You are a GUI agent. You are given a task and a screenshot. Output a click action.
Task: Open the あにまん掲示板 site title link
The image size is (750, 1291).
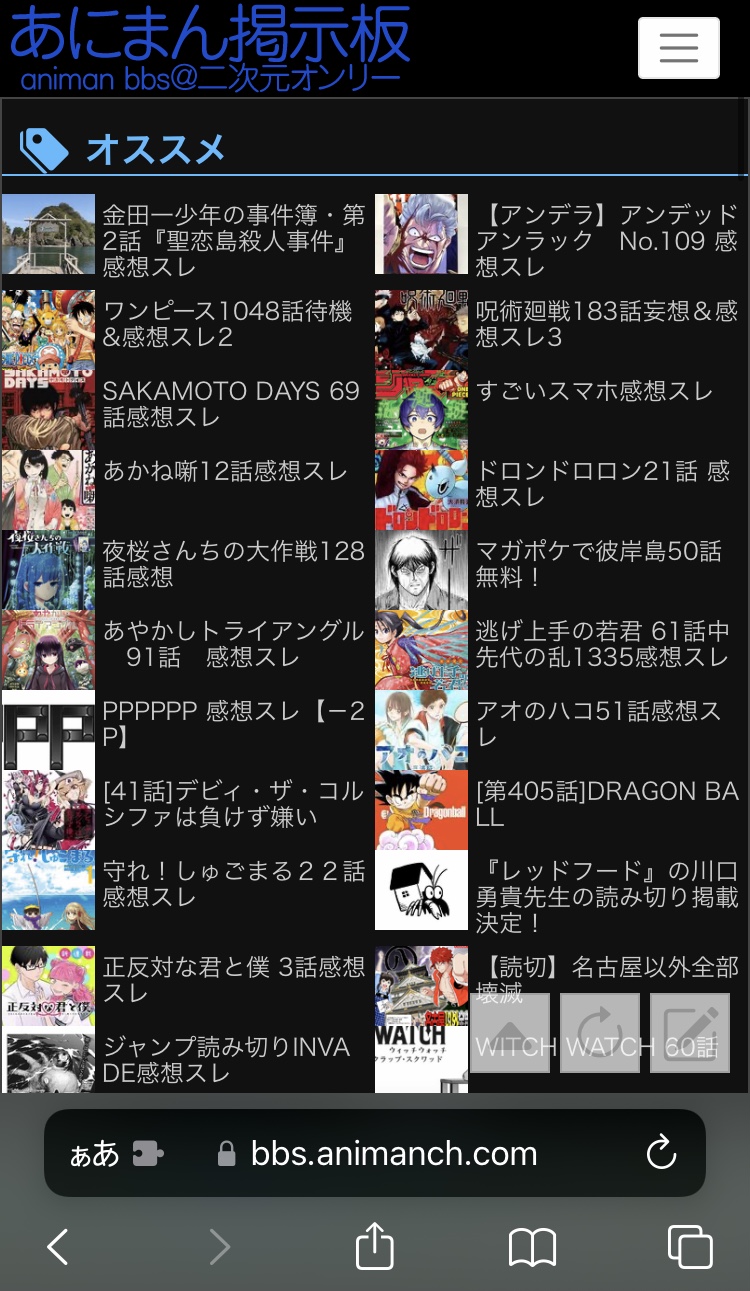[x=210, y=34]
